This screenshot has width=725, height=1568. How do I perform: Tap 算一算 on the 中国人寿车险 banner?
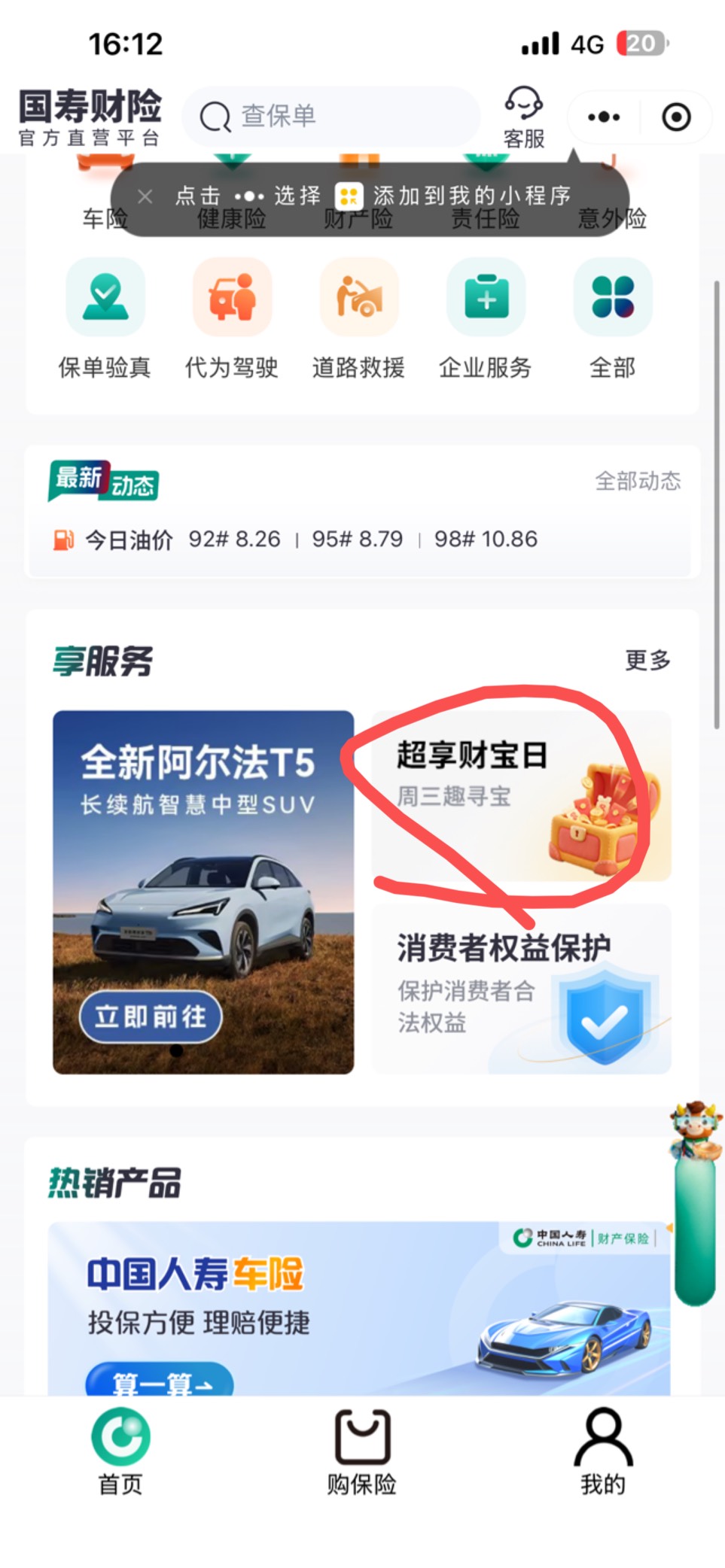[160, 1379]
